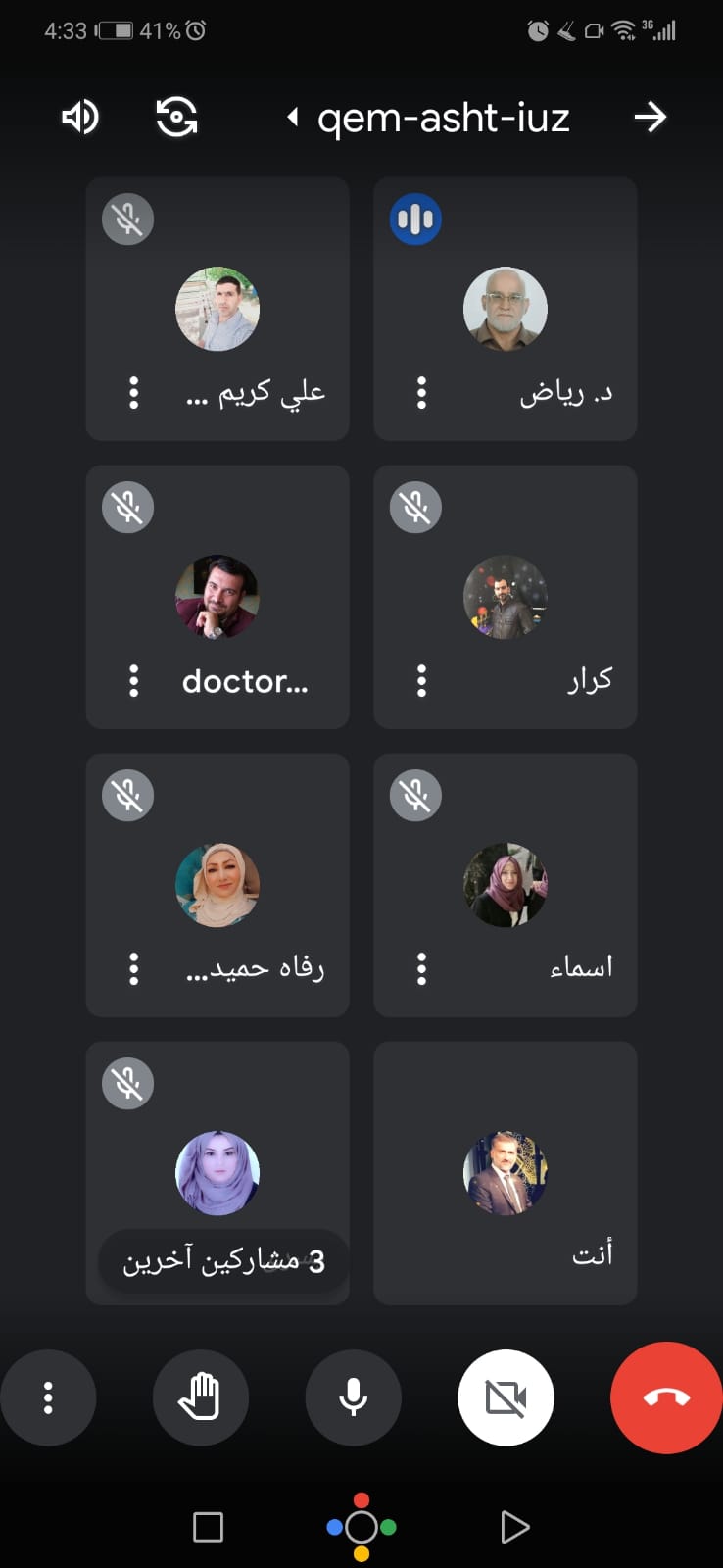This screenshot has width=723, height=1568.
Task: Select the د. رياض participant tile
Action: coord(505,309)
